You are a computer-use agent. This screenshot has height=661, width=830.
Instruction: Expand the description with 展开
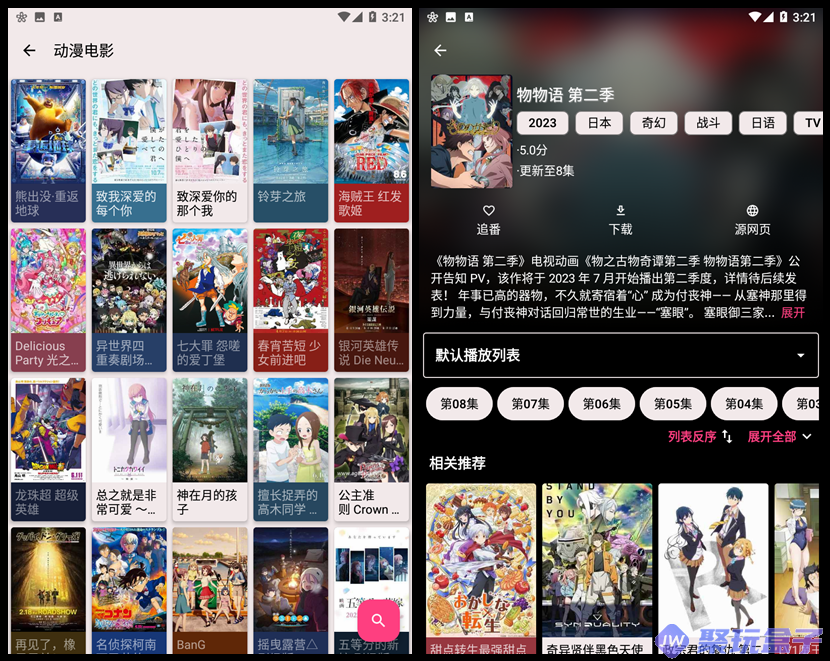[793, 313]
